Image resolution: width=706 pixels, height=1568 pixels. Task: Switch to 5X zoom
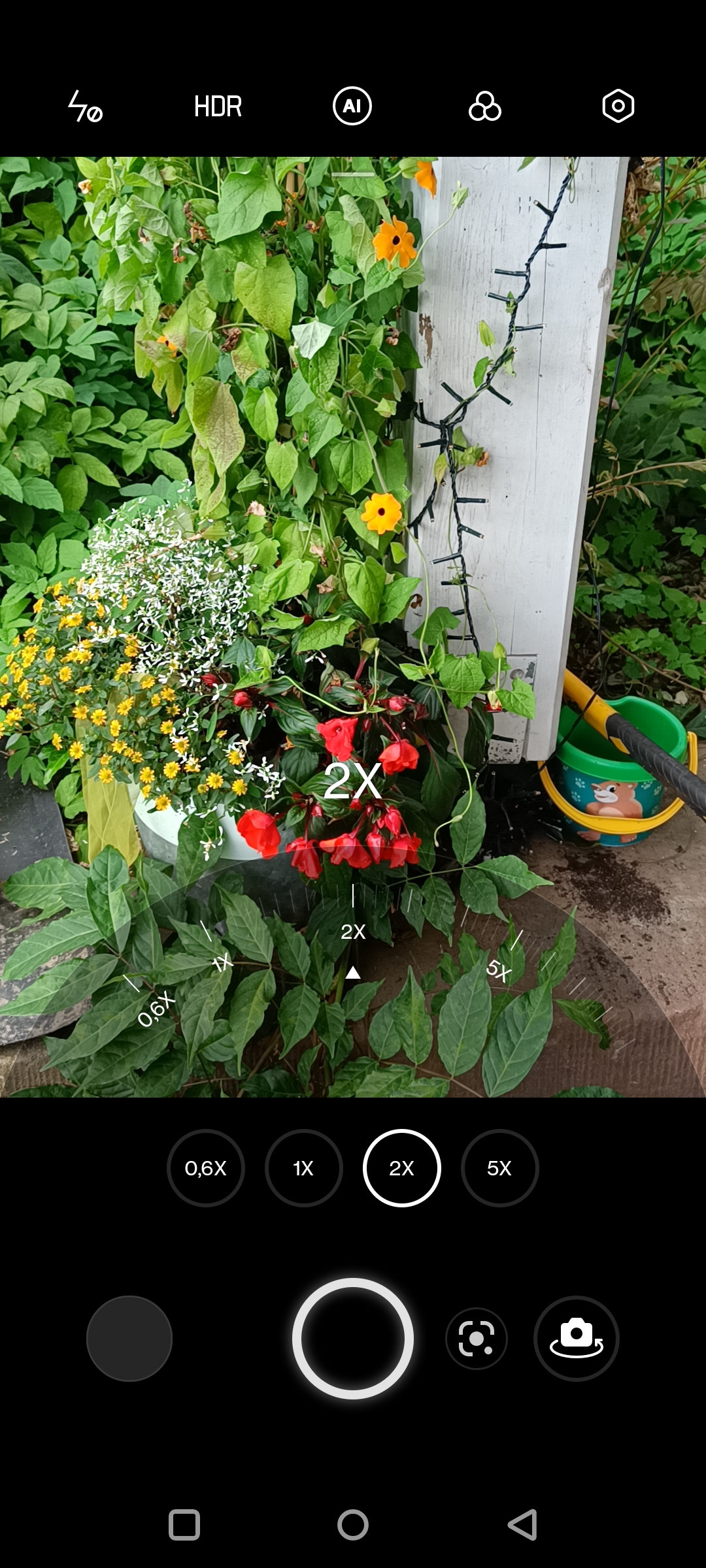499,1168
